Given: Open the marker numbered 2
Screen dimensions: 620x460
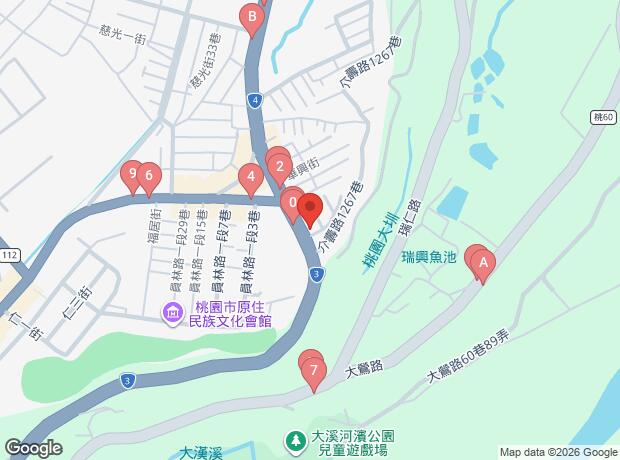Looking at the screenshot, I should [280, 167].
